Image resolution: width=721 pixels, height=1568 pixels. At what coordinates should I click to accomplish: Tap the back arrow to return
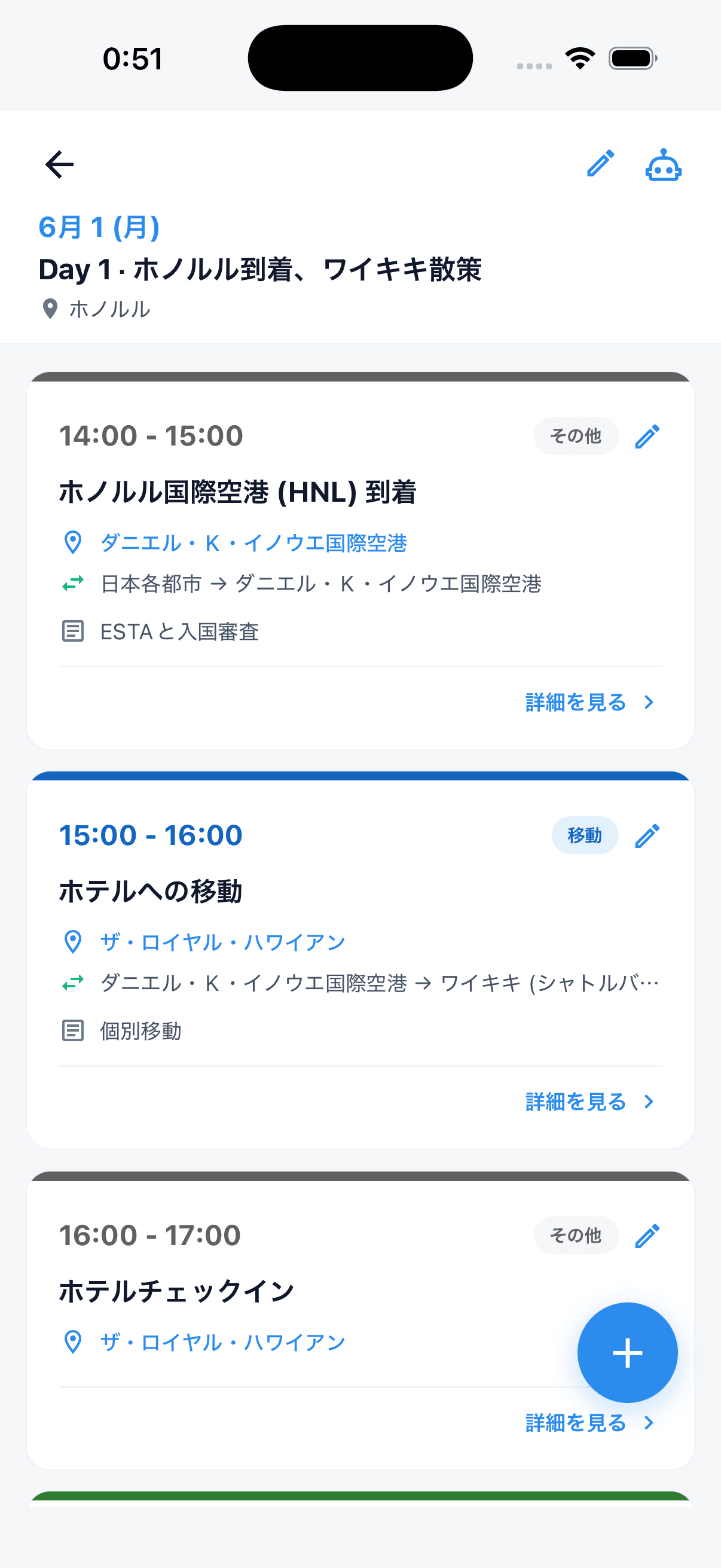click(59, 164)
